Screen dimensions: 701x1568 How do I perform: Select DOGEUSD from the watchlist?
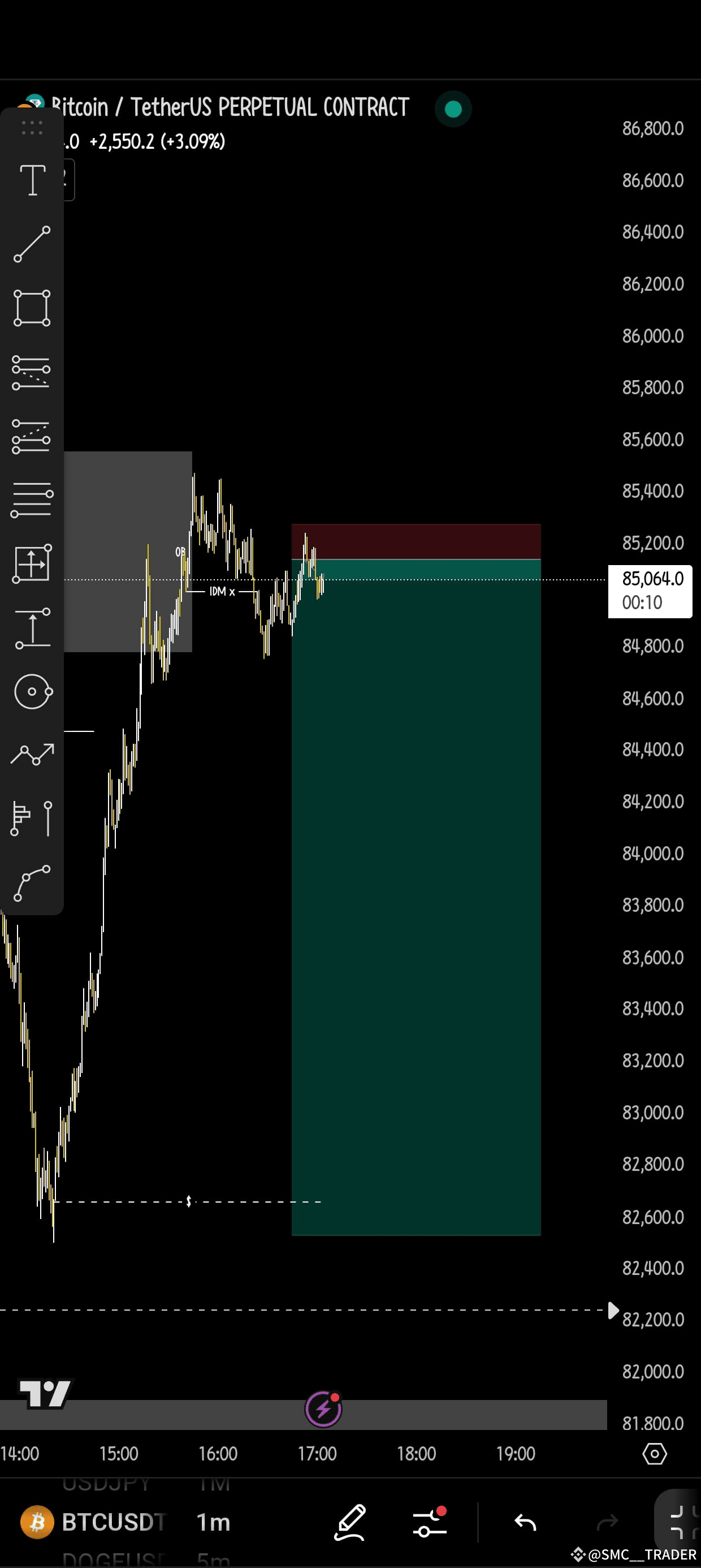click(110, 1558)
